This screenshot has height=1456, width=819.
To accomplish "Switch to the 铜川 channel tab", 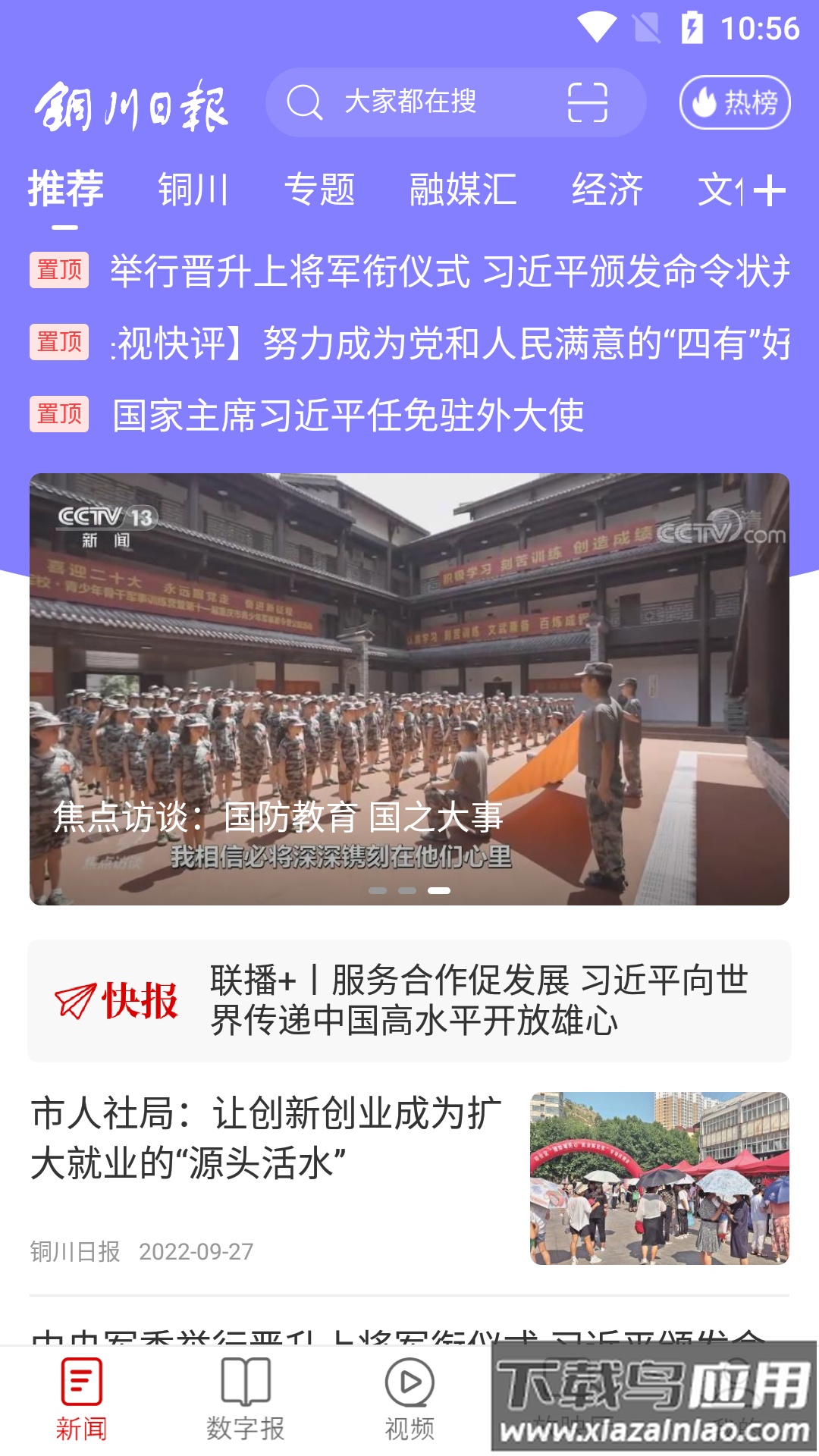I will [193, 191].
